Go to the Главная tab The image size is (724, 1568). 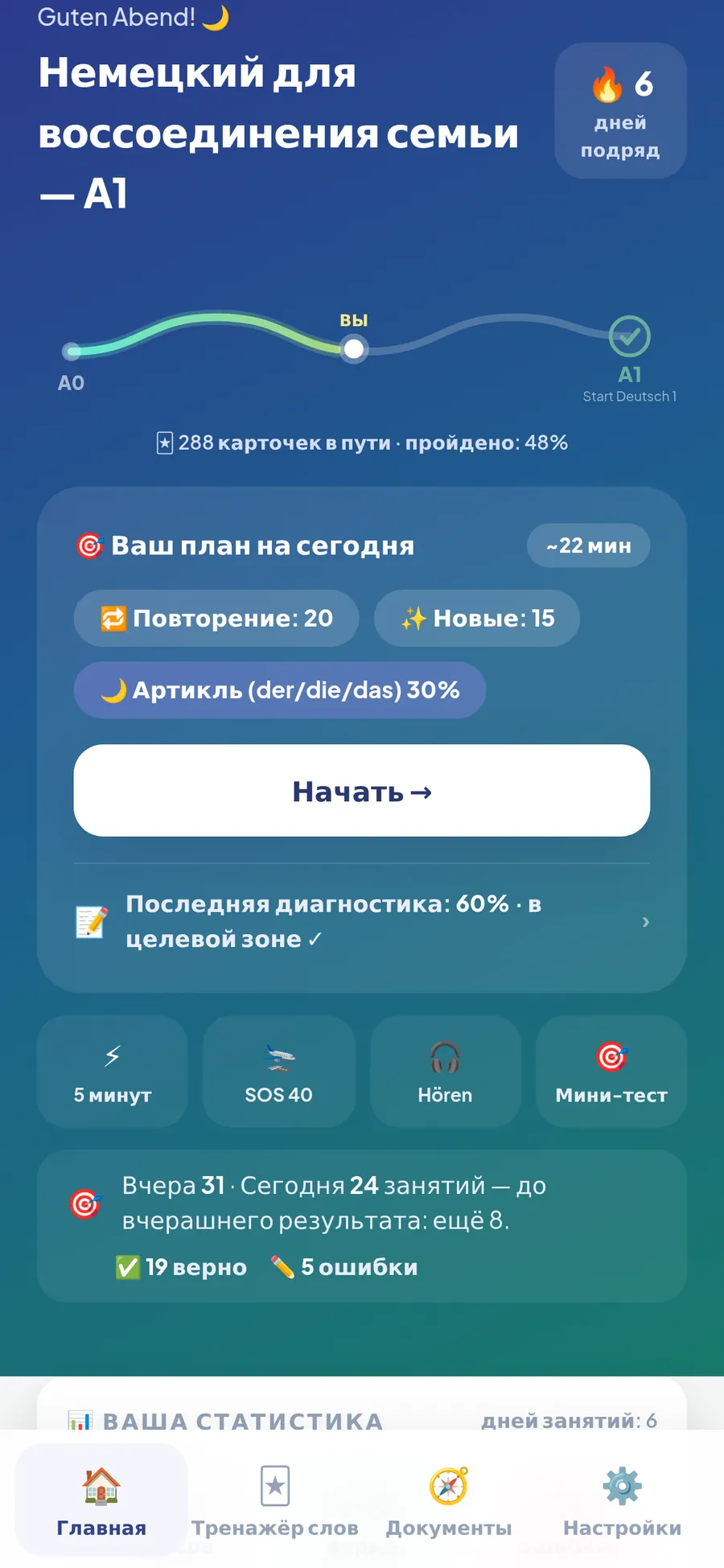101,1500
